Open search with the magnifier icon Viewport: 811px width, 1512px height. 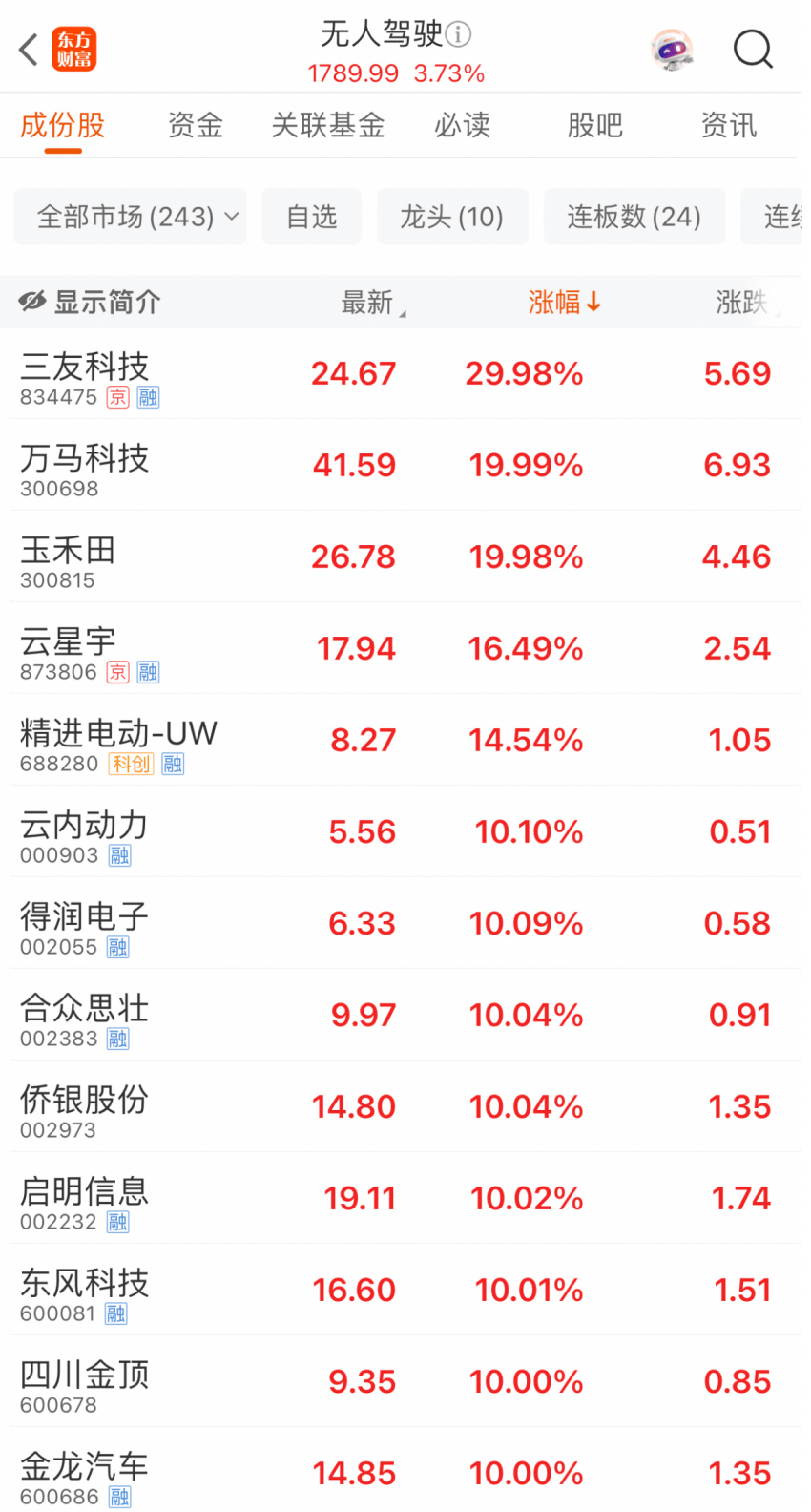[753, 50]
